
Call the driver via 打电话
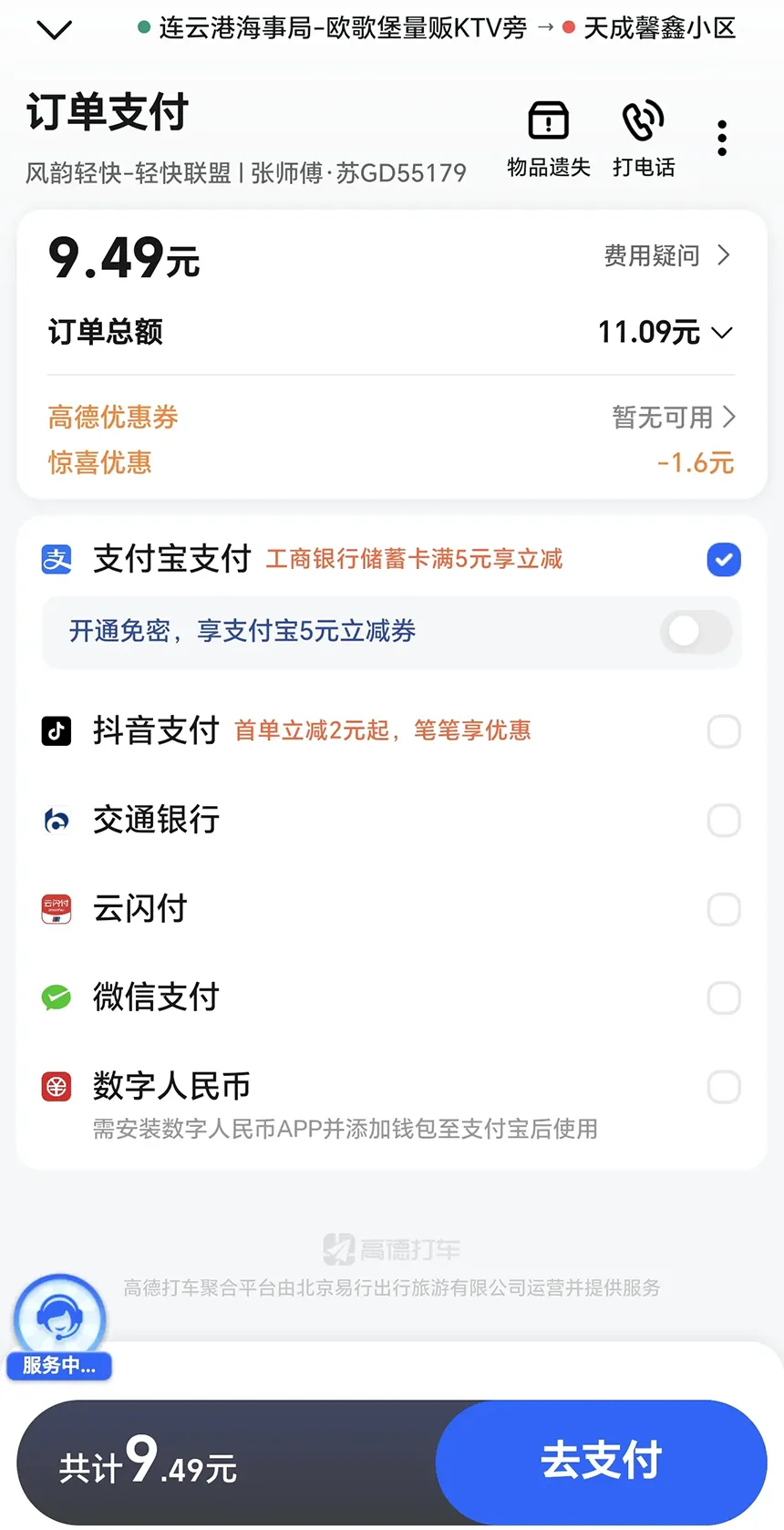click(644, 139)
